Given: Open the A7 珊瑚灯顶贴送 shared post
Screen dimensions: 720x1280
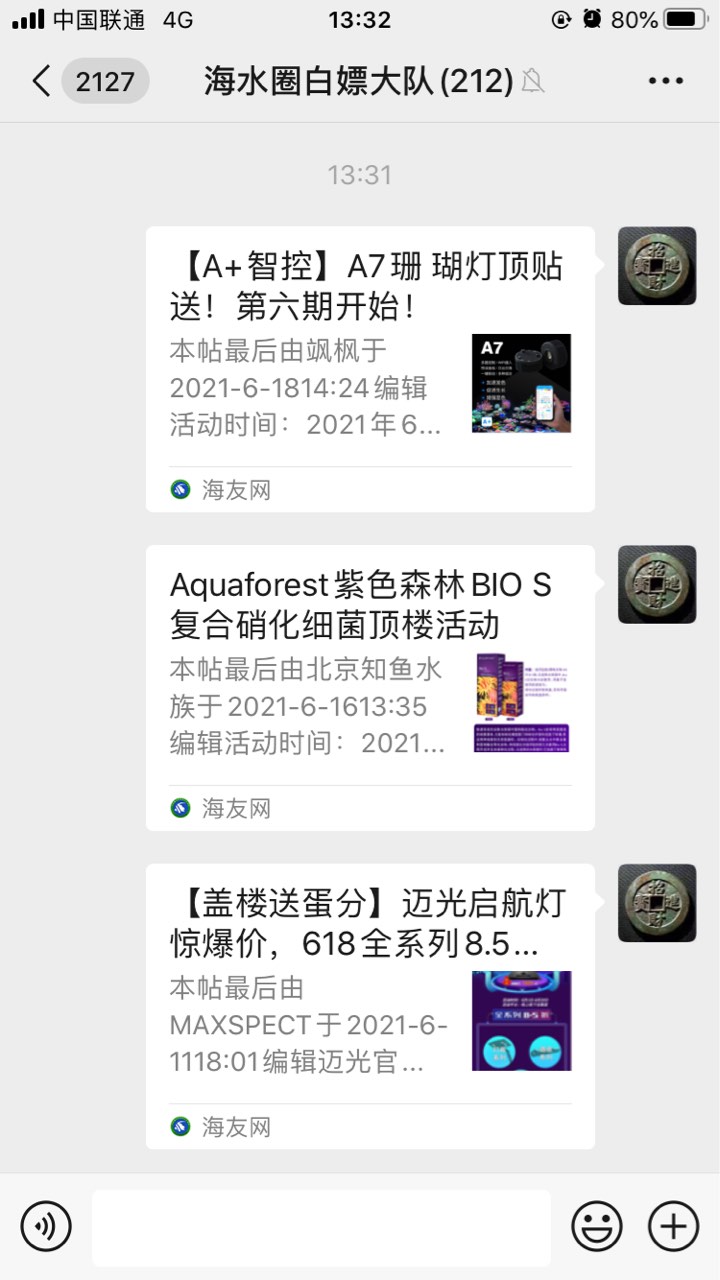Looking at the screenshot, I should (370, 368).
